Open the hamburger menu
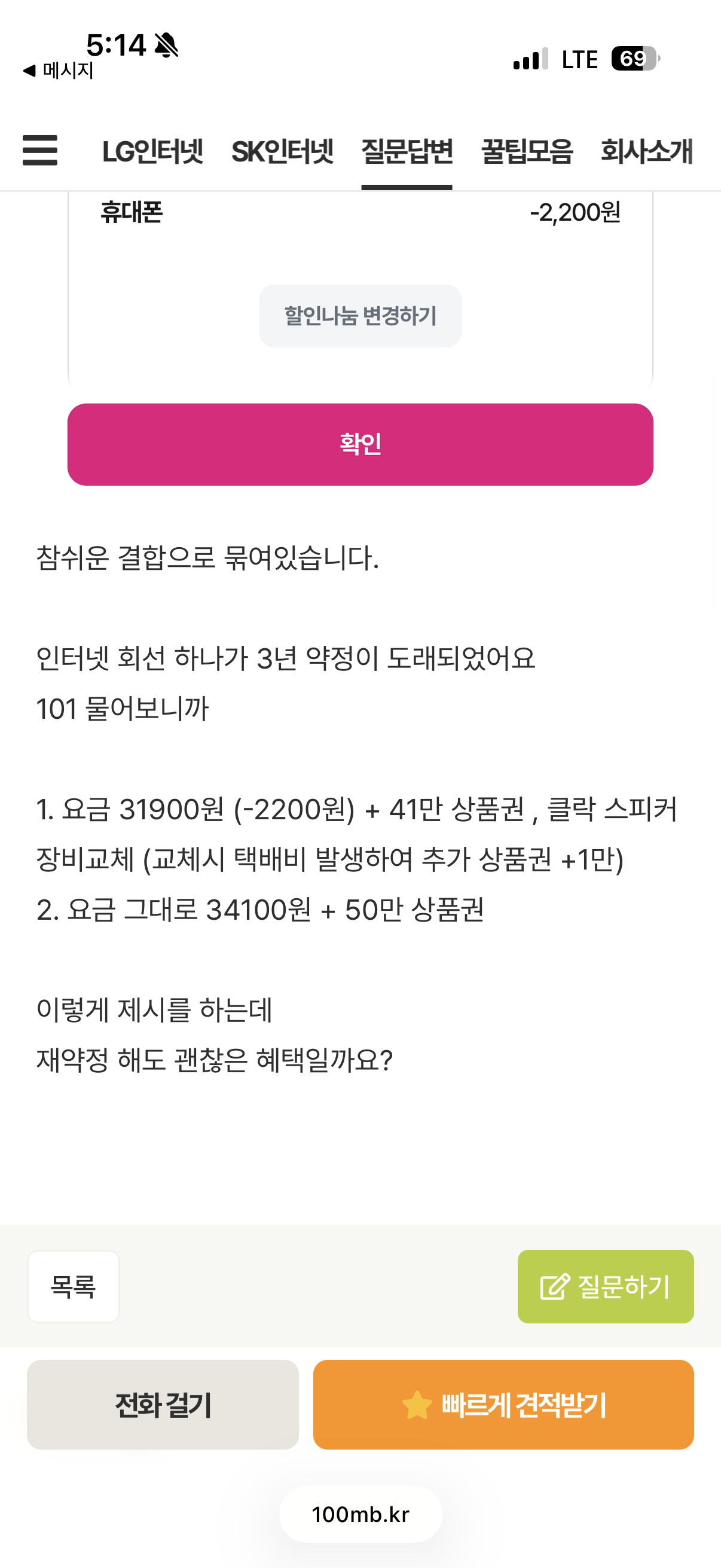This screenshot has height=1568, width=721. click(x=40, y=150)
